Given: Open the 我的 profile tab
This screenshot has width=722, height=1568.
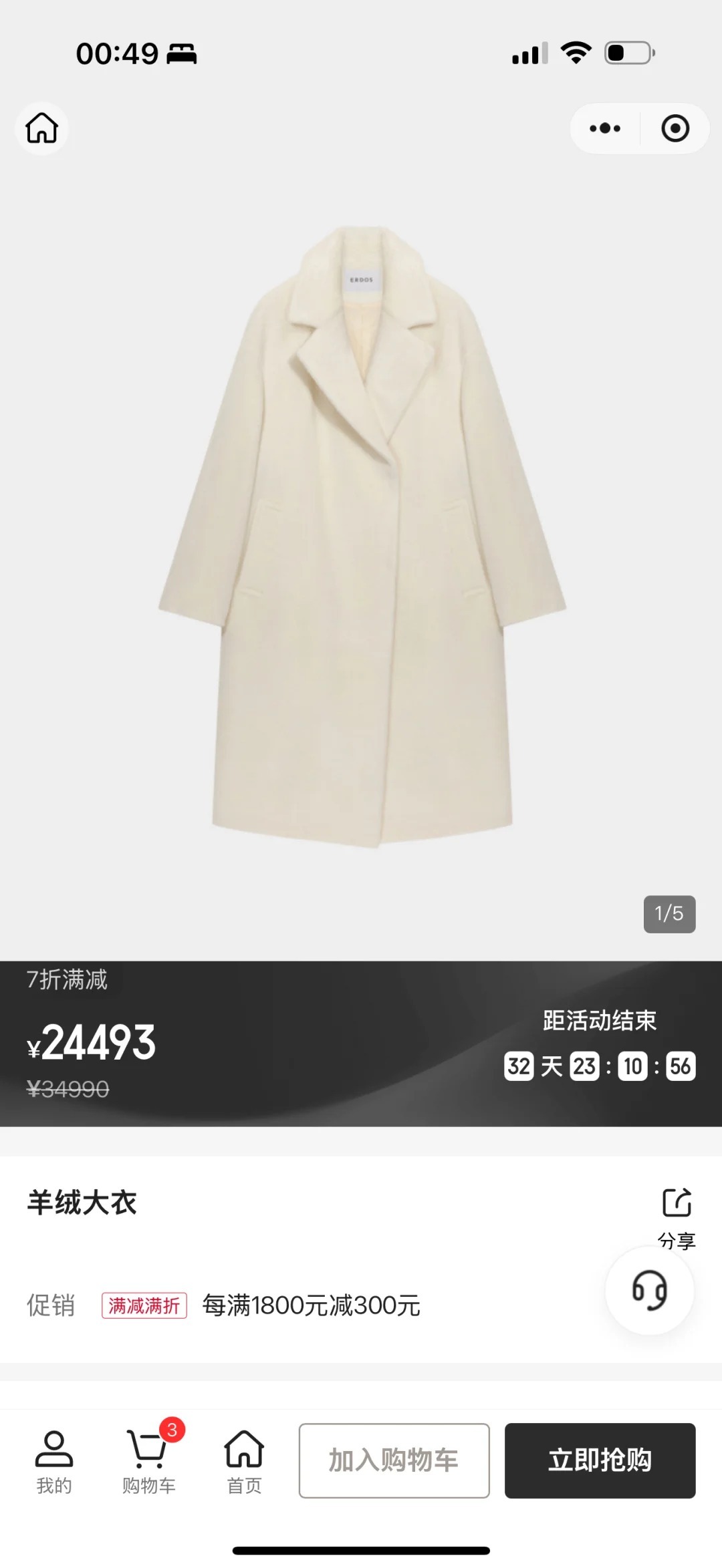Looking at the screenshot, I should point(53,1462).
